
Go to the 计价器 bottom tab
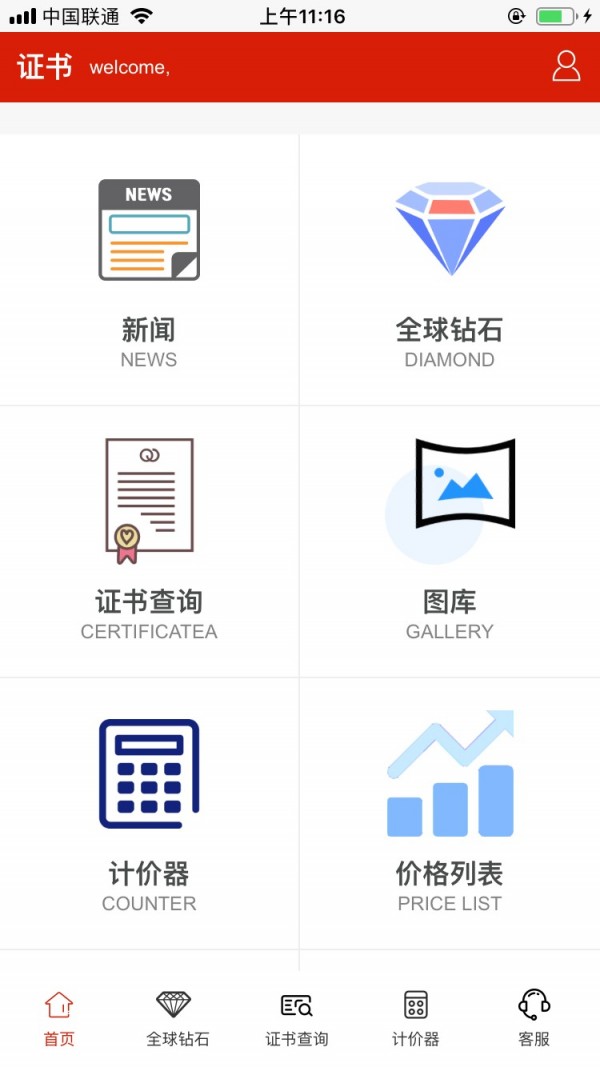(416, 1017)
